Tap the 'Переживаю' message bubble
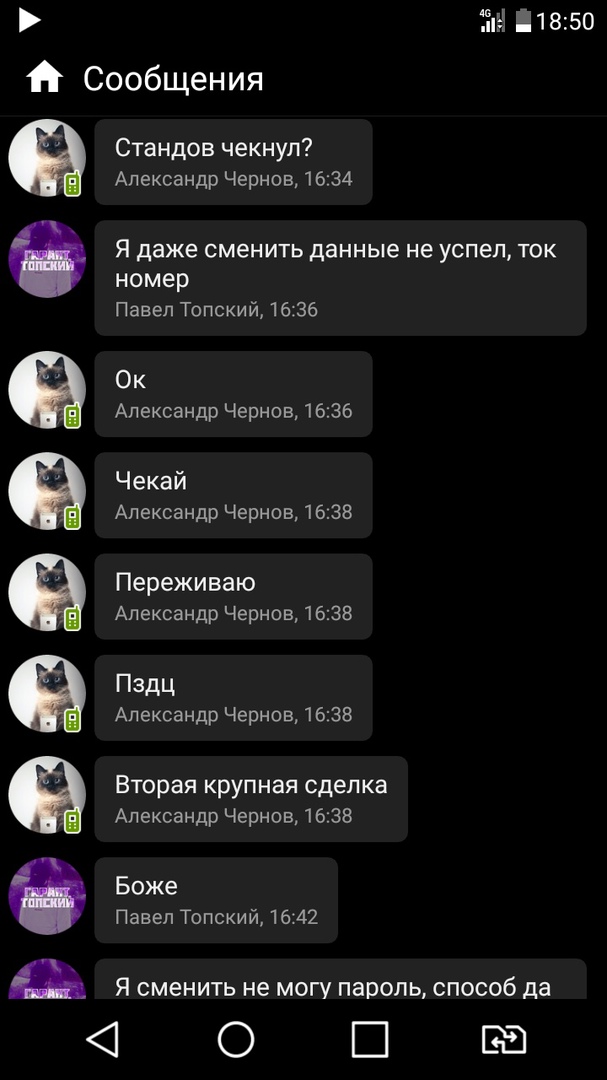 coord(233,596)
